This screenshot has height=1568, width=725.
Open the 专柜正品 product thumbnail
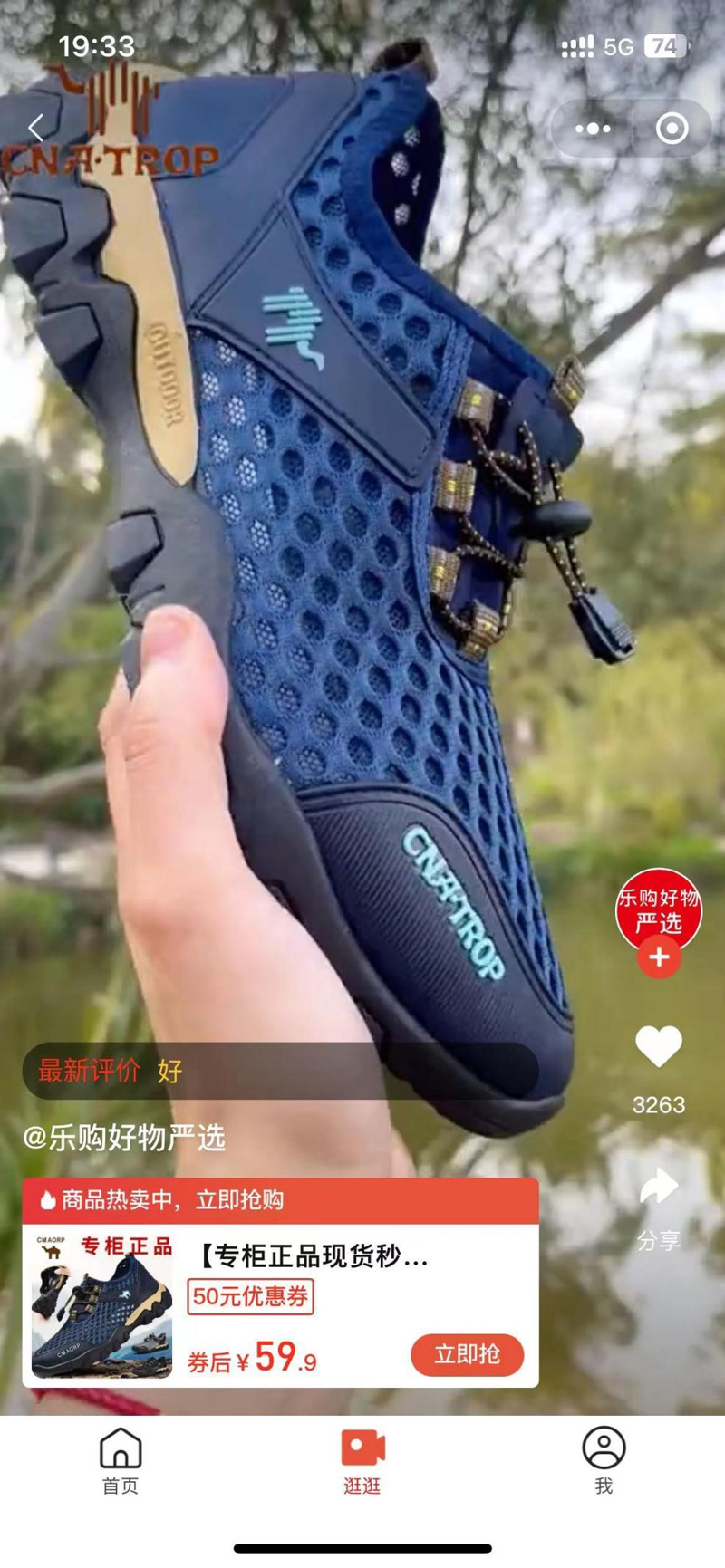tap(101, 1306)
